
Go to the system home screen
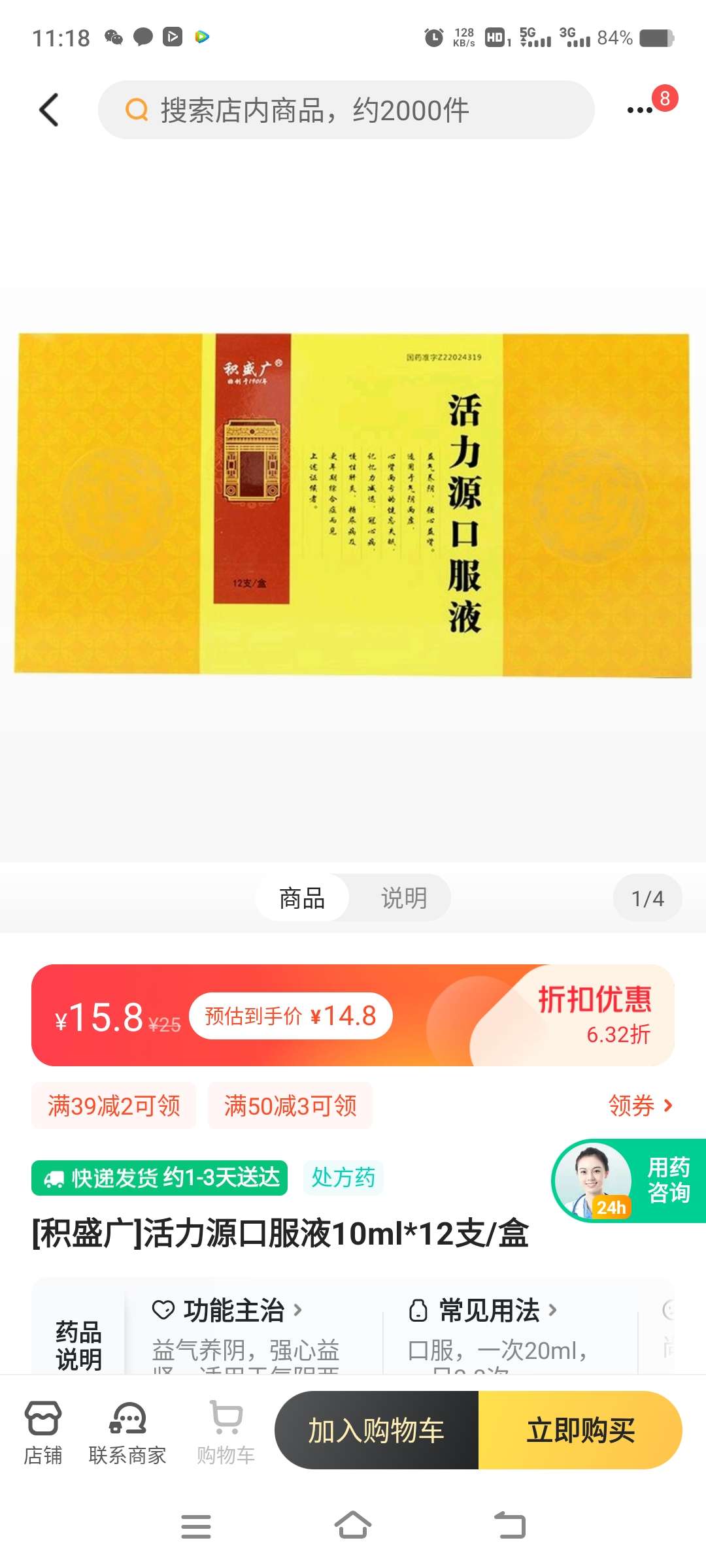coord(353,1526)
